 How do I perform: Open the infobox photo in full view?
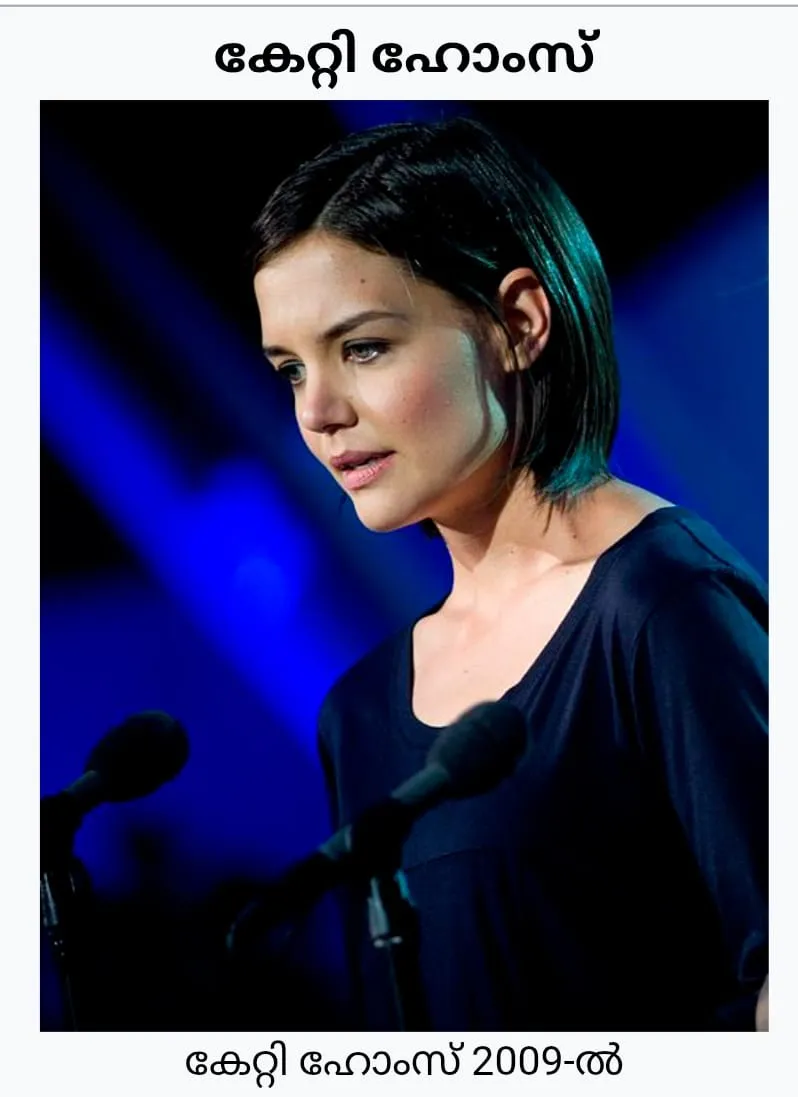tap(404, 565)
